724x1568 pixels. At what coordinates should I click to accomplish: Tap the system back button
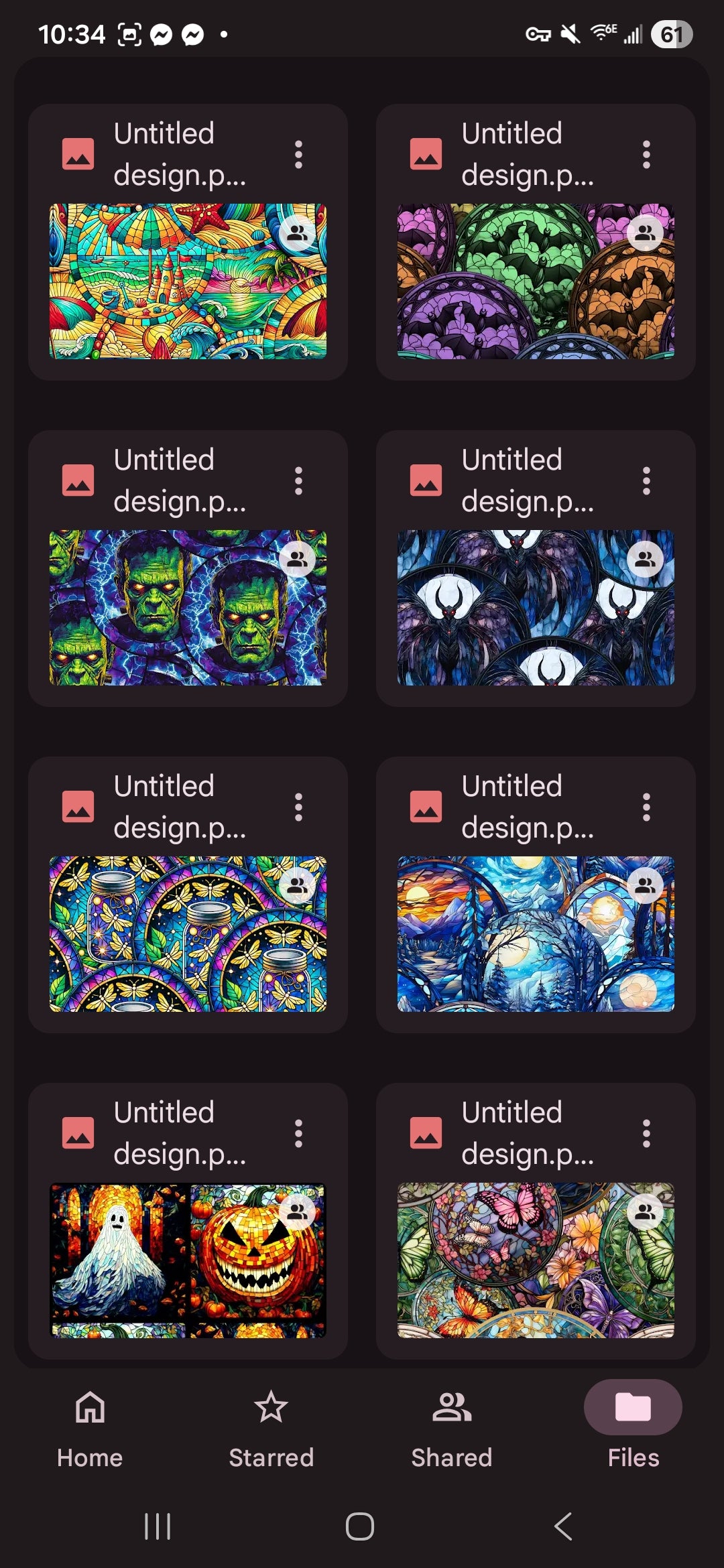(x=563, y=1526)
